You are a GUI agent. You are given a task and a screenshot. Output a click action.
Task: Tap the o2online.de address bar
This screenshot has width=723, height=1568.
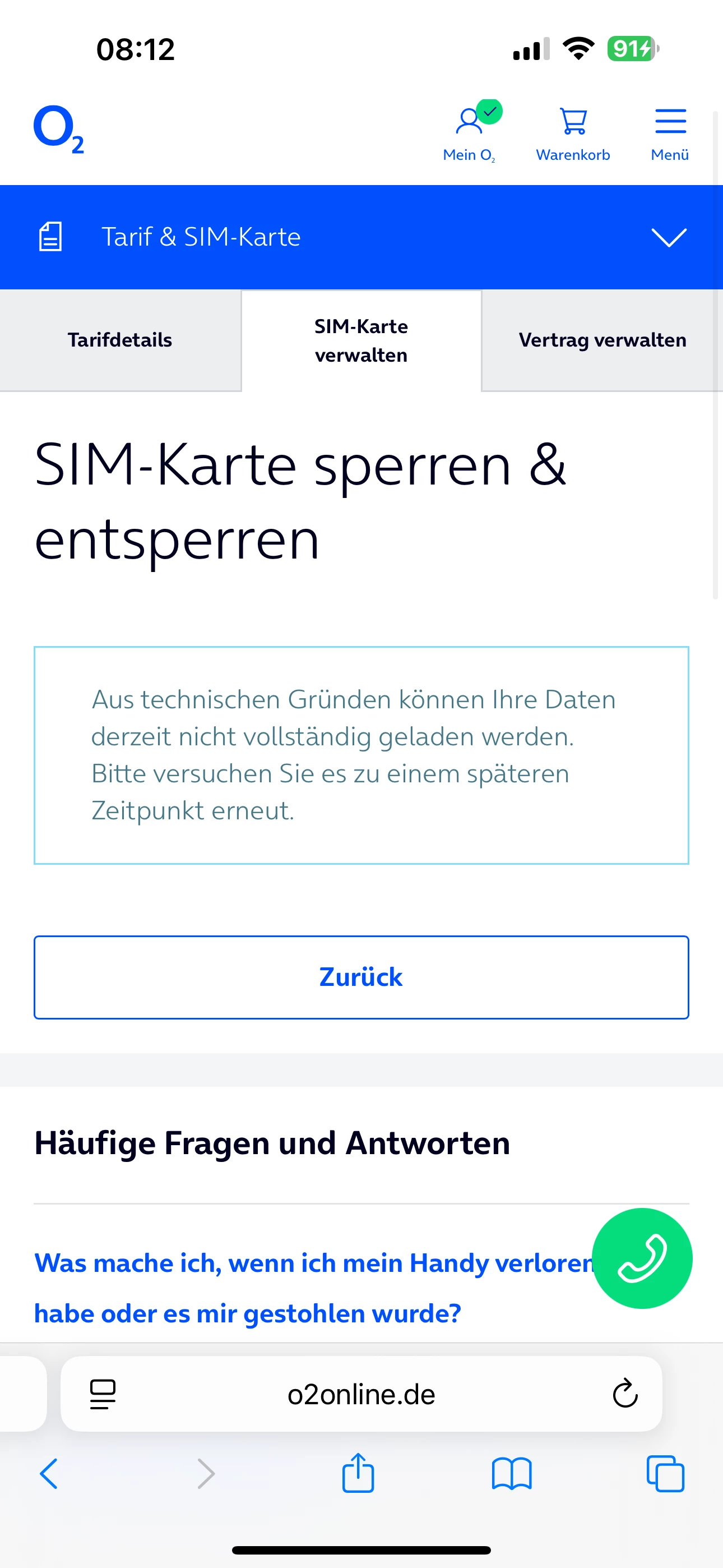click(361, 1394)
